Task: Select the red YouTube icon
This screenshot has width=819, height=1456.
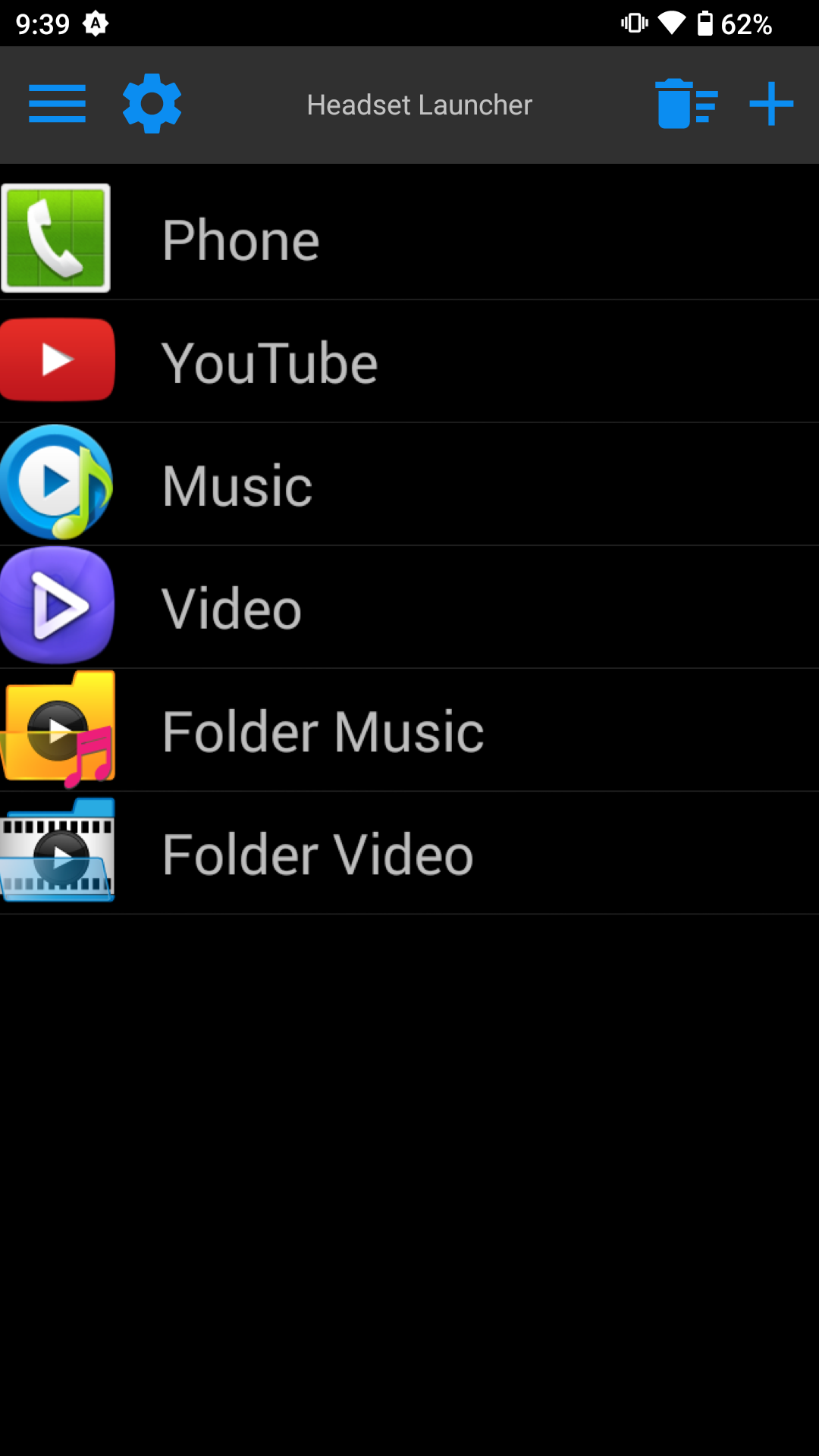Action: pyautogui.click(x=56, y=360)
